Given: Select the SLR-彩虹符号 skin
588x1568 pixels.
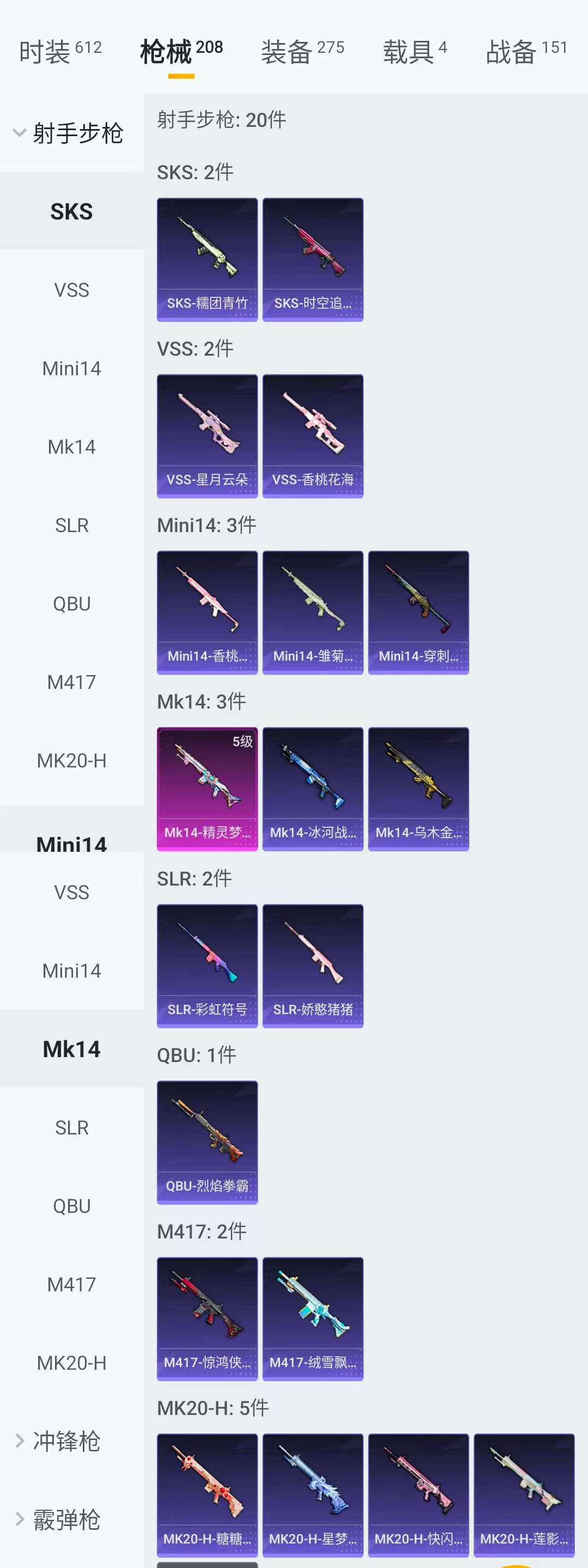Looking at the screenshot, I should pos(207,966).
